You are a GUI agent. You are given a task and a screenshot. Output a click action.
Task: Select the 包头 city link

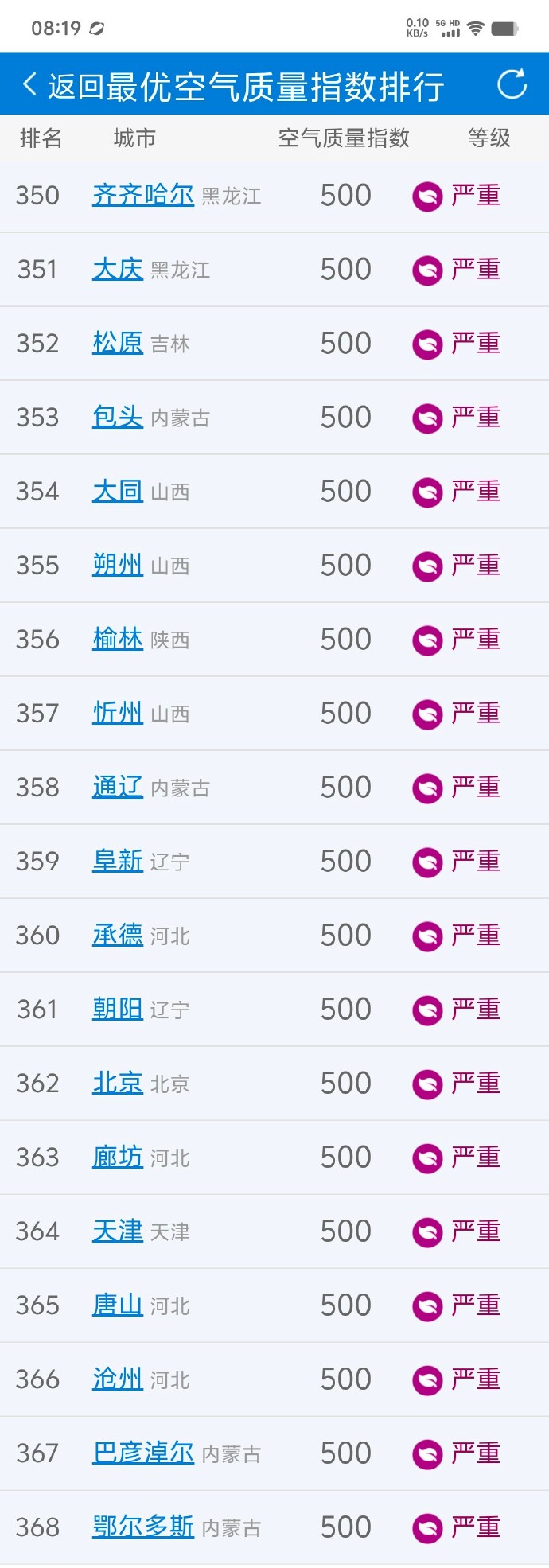tap(118, 417)
